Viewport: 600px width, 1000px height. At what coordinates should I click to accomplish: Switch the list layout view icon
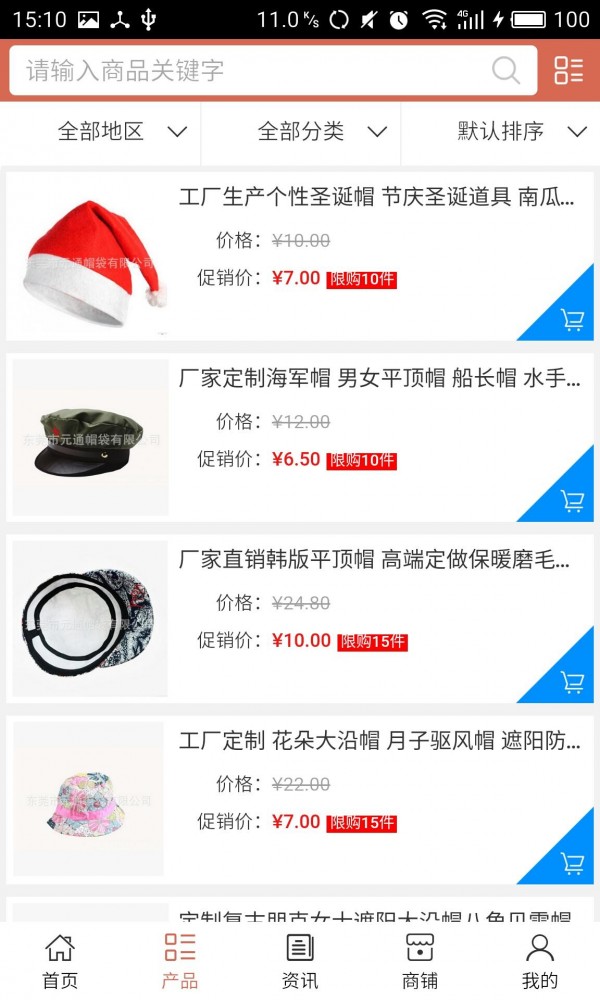568,71
